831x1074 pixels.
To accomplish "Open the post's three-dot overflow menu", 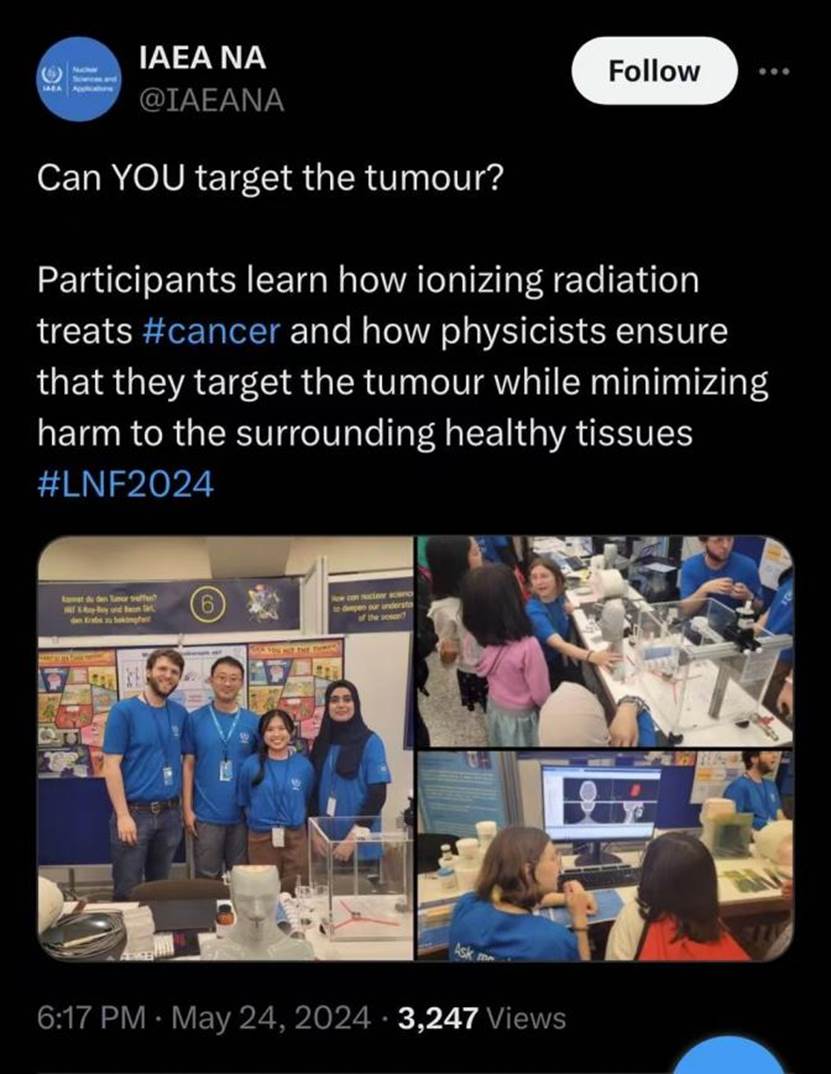I will [775, 72].
